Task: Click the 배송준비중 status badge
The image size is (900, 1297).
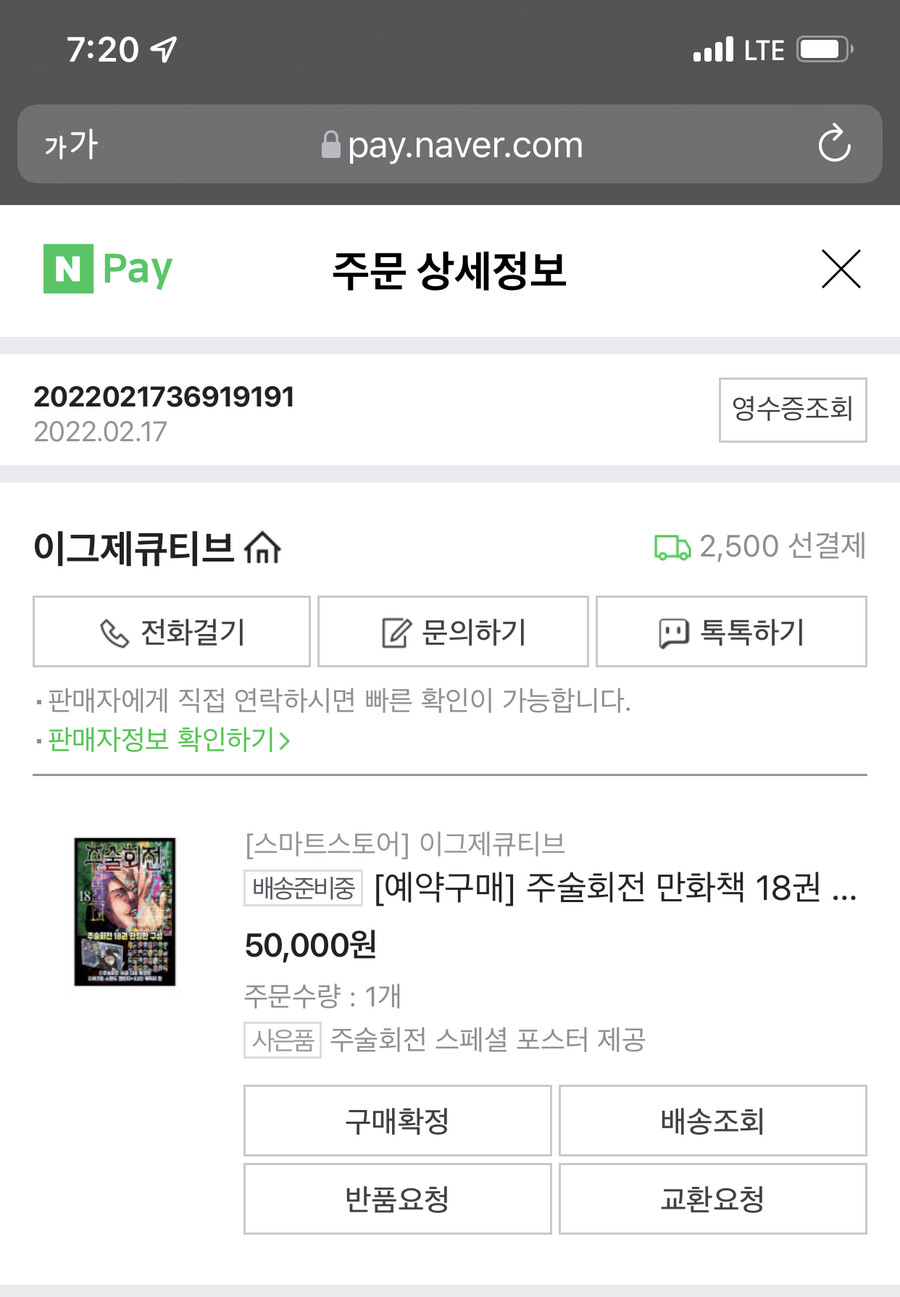Action: (303, 888)
